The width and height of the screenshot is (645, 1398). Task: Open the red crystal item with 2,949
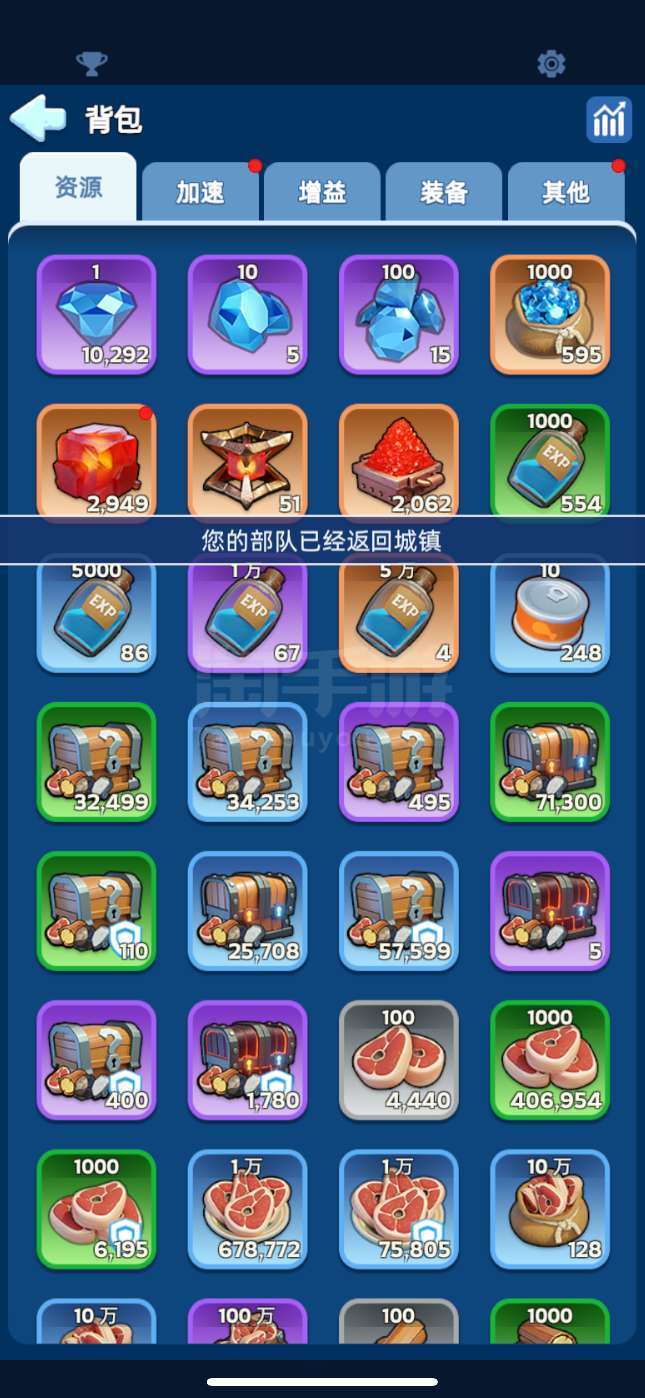96,463
